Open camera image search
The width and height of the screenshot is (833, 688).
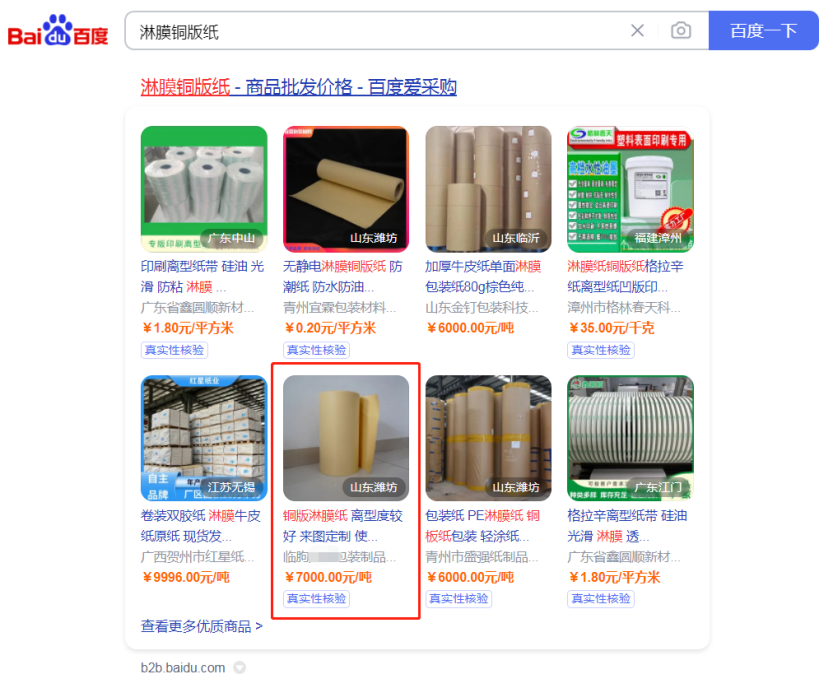(681, 31)
